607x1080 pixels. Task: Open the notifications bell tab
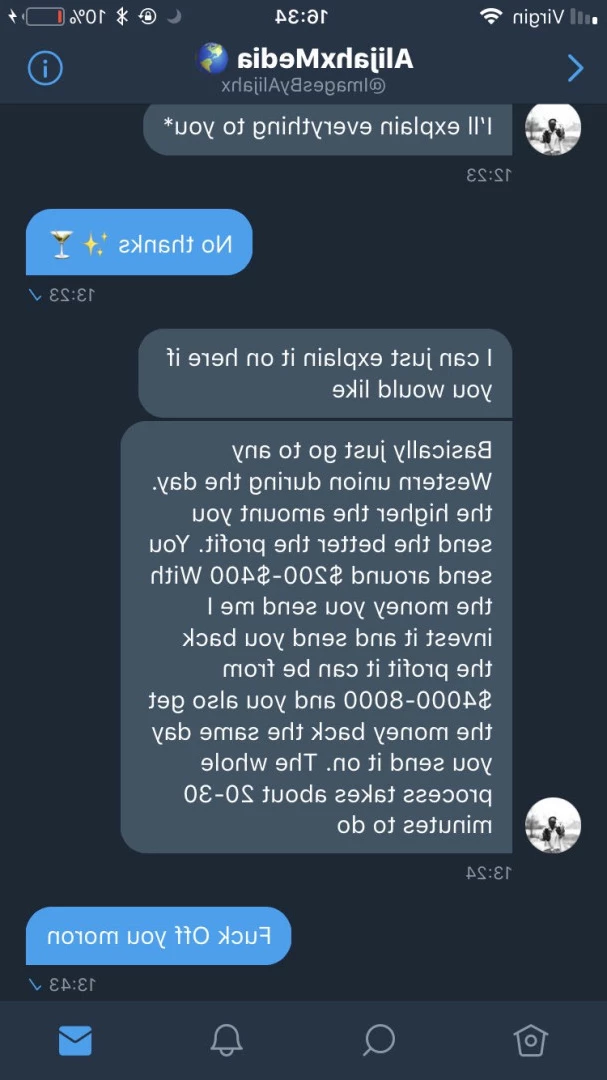(x=227, y=1040)
